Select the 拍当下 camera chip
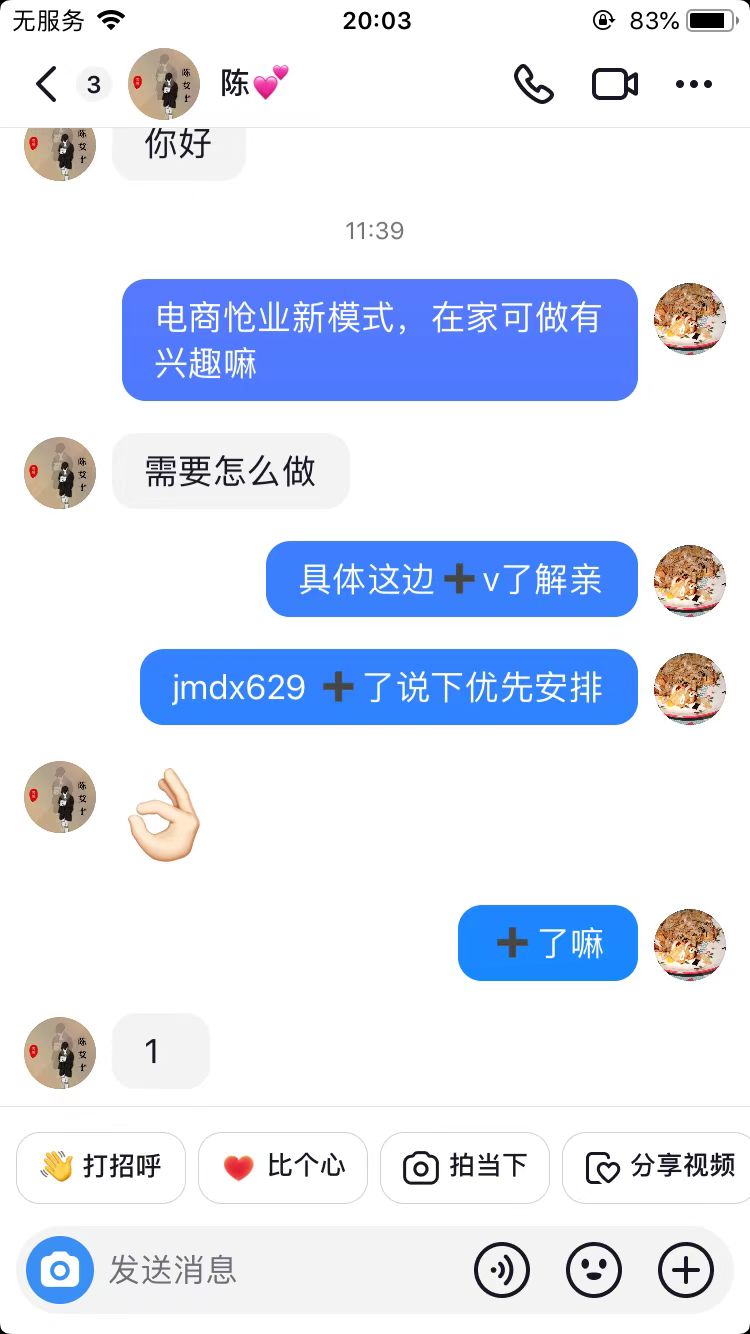Viewport: 750px width, 1334px height. coord(465,1166)
